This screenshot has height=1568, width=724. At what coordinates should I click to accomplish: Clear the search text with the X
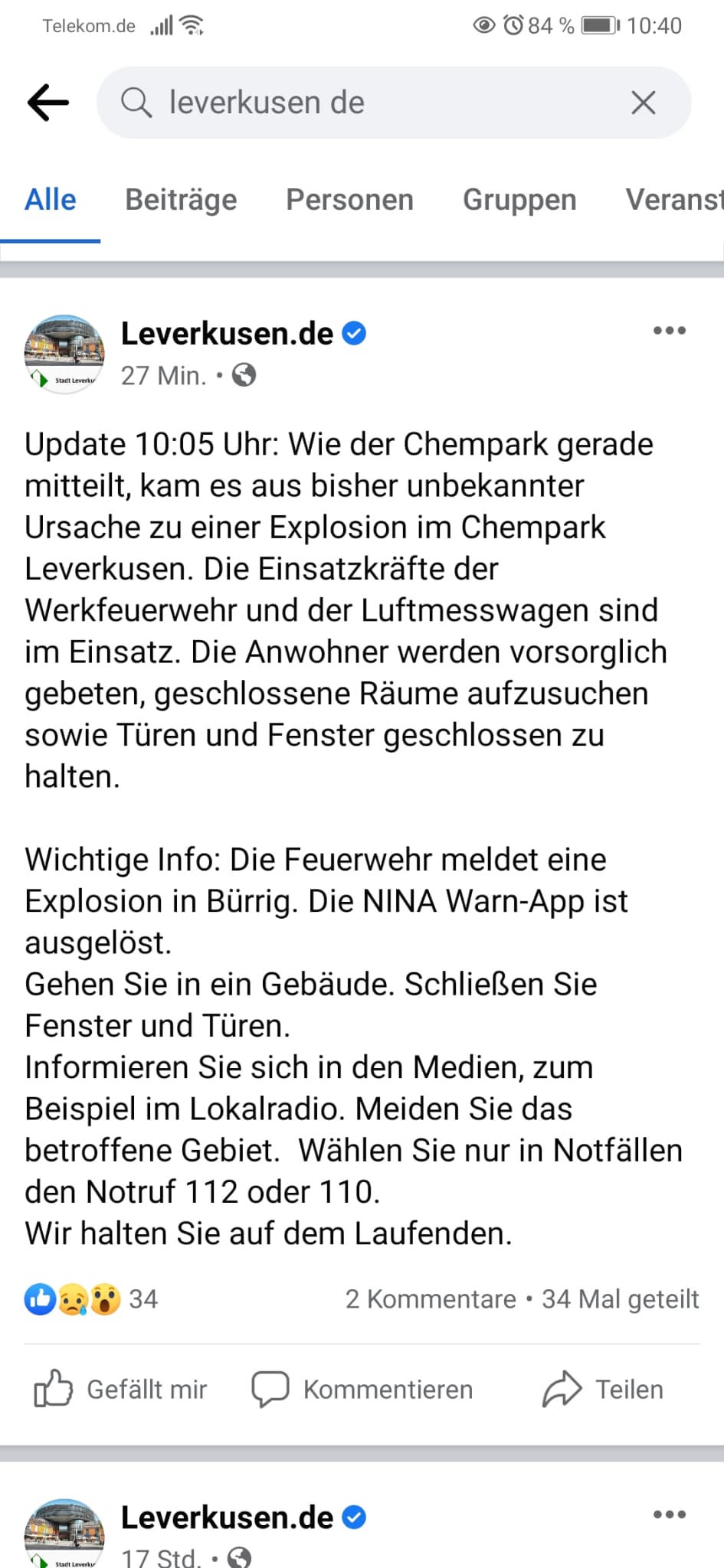tap(643, 103)
